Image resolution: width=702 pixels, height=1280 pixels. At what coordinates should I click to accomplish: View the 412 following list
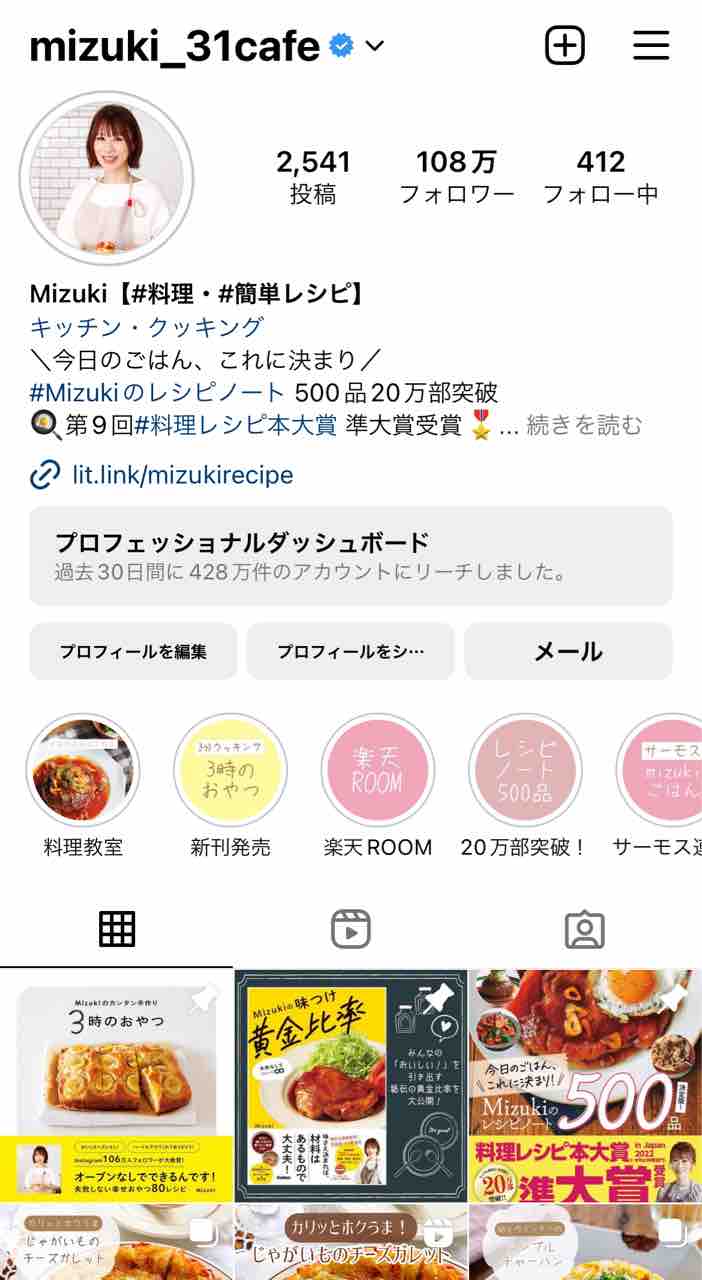click(600, 177)
